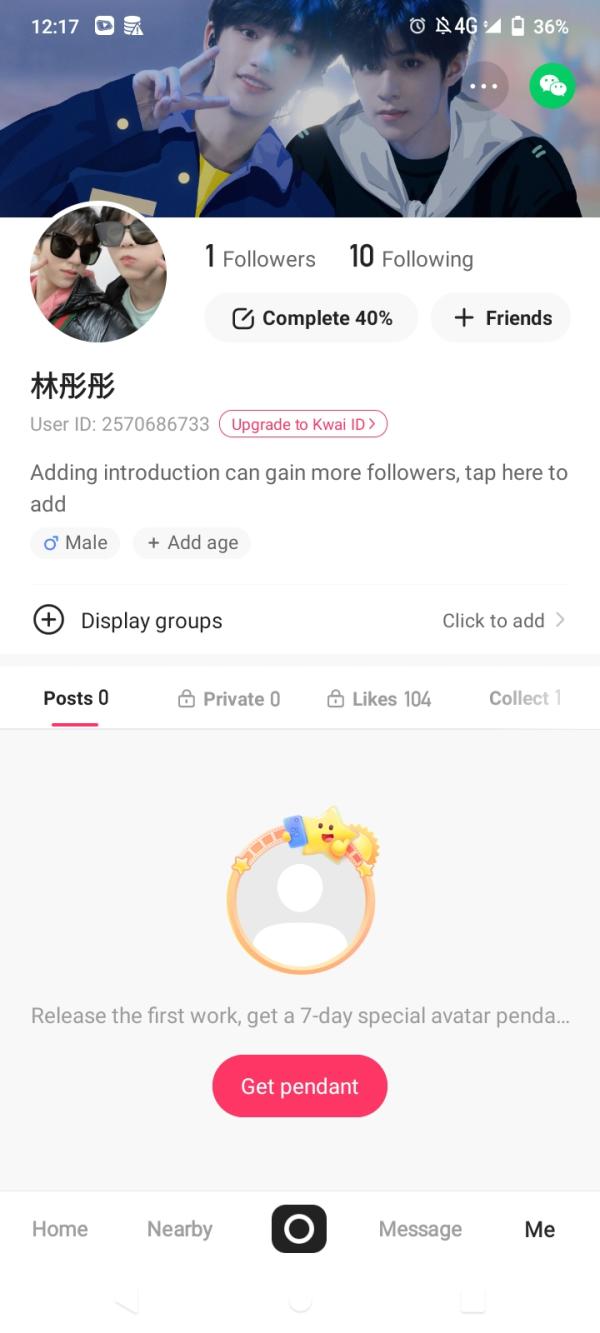Switch to the Collect tab
Image resolution: width=600 pixels, height=1333 pixels.
(x=524, y=698)
